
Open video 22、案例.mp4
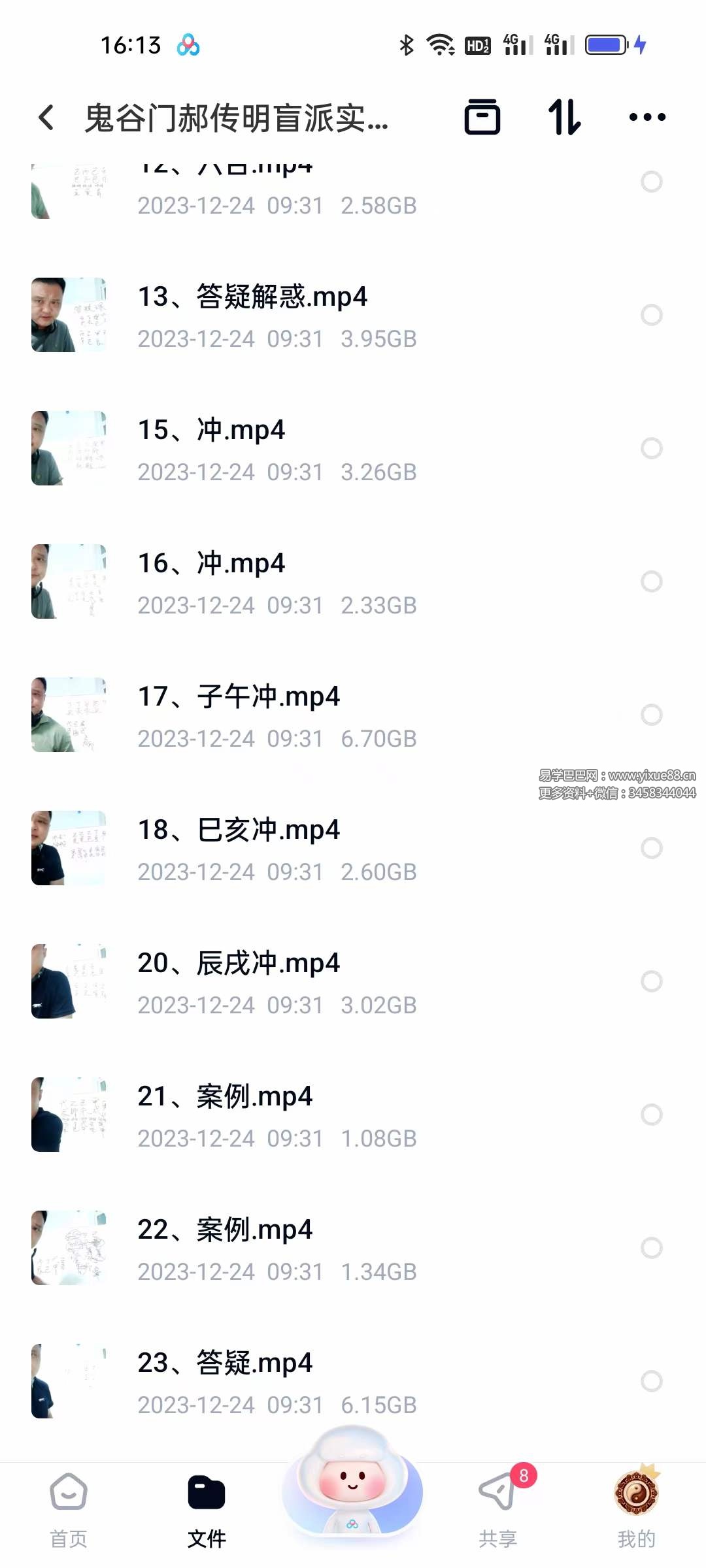pyautogui.click(x=225, y=1230)
